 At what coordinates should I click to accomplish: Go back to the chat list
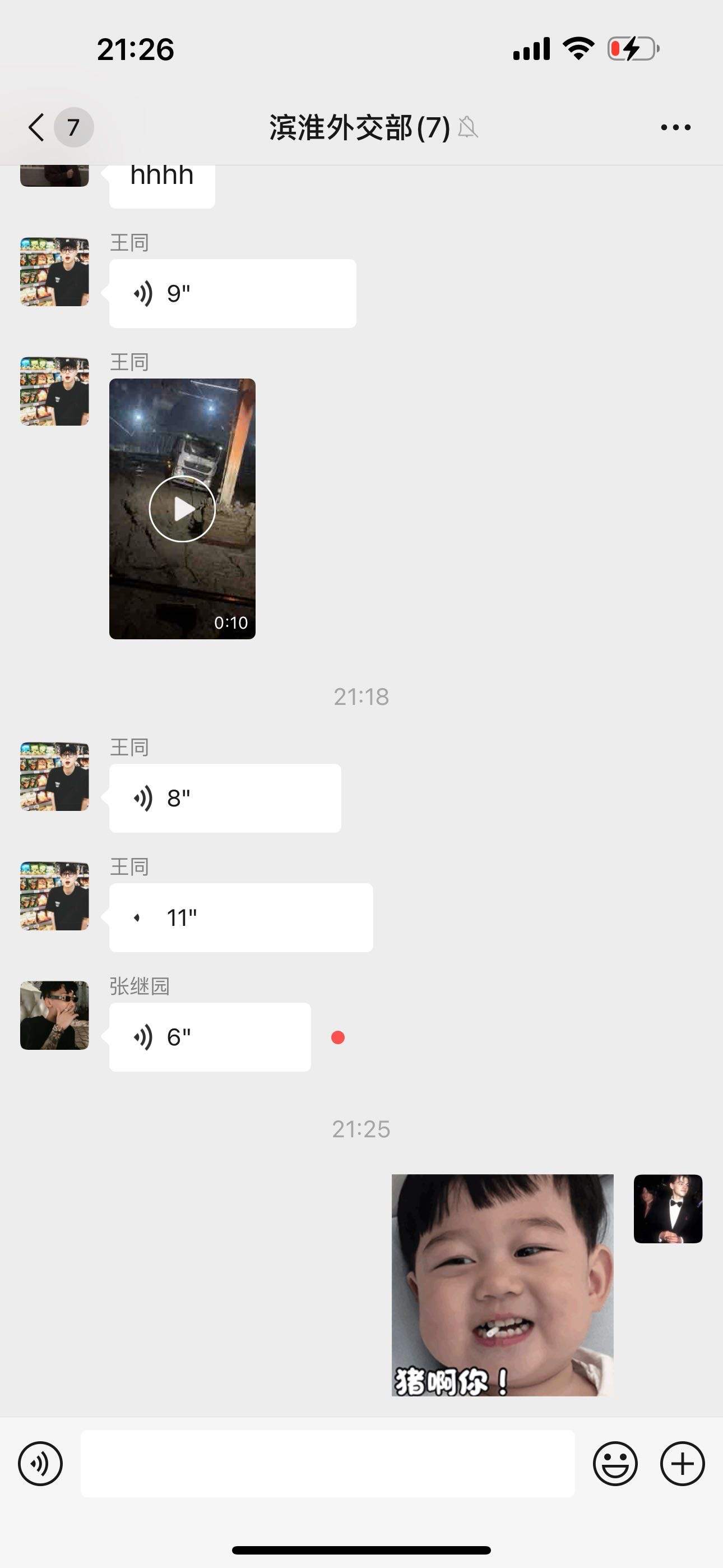pos(38,127)
